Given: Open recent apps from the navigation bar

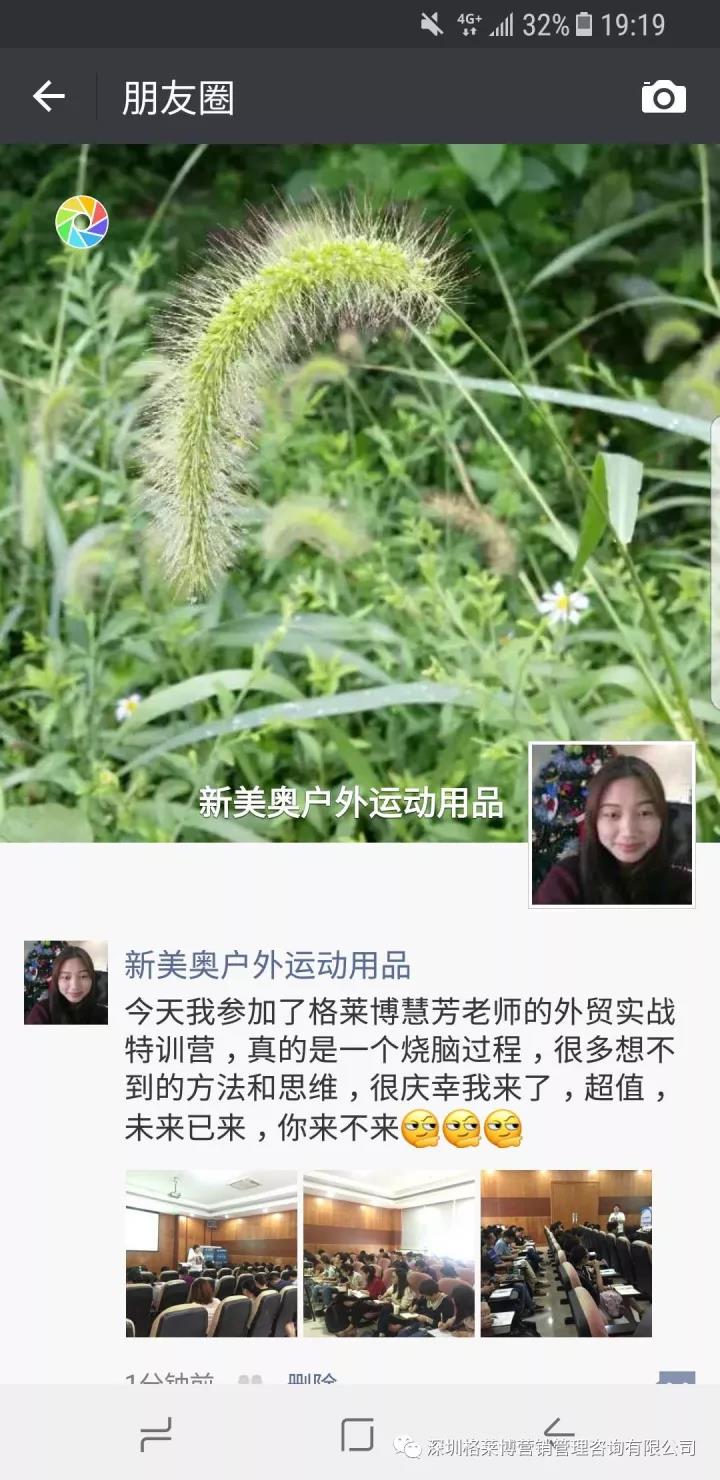Looking at the screenshot, I should pyautogui.click(x=155, y=1434).
